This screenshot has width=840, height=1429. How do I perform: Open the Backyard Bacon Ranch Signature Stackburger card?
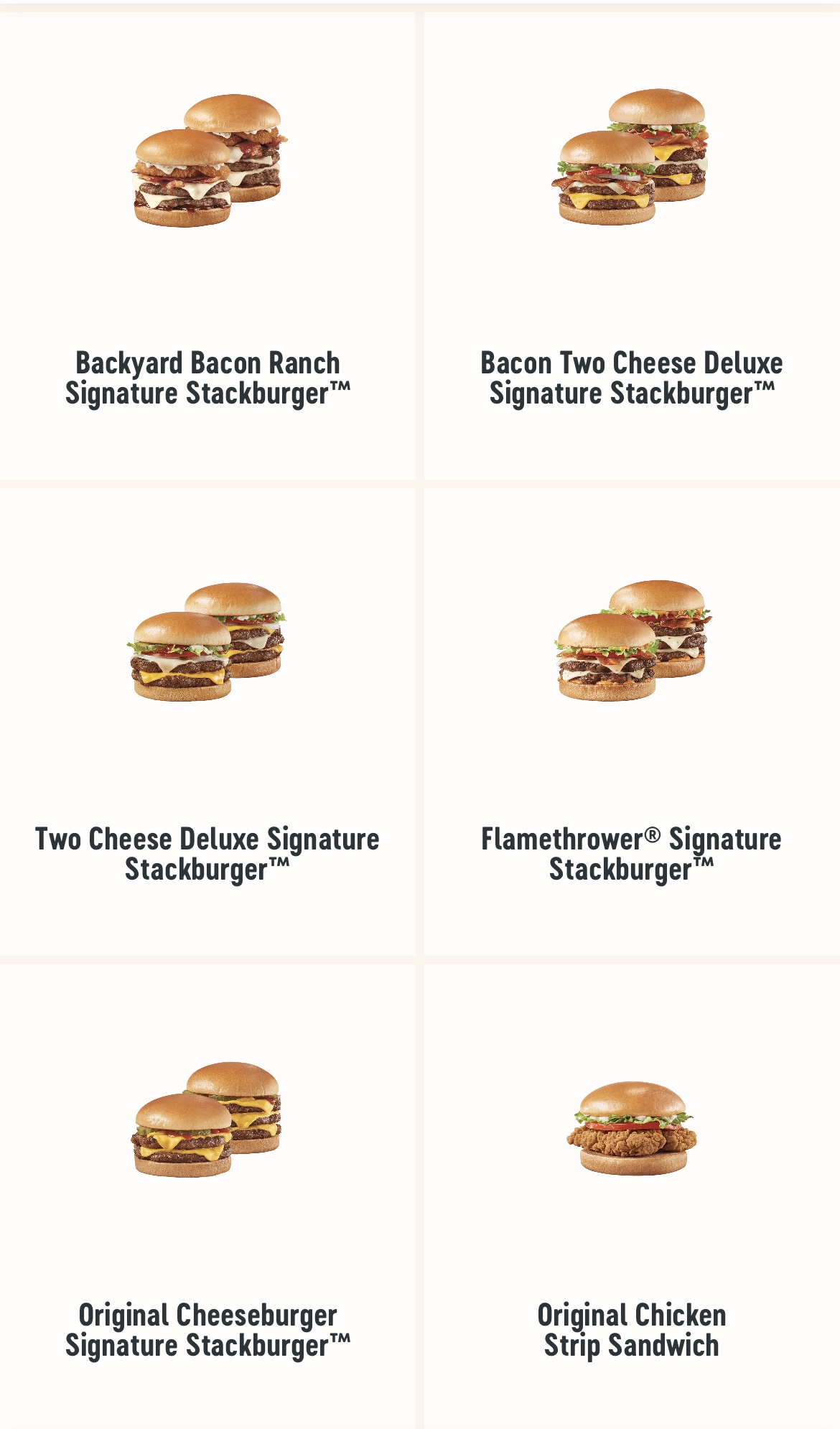tap(207, 244)
